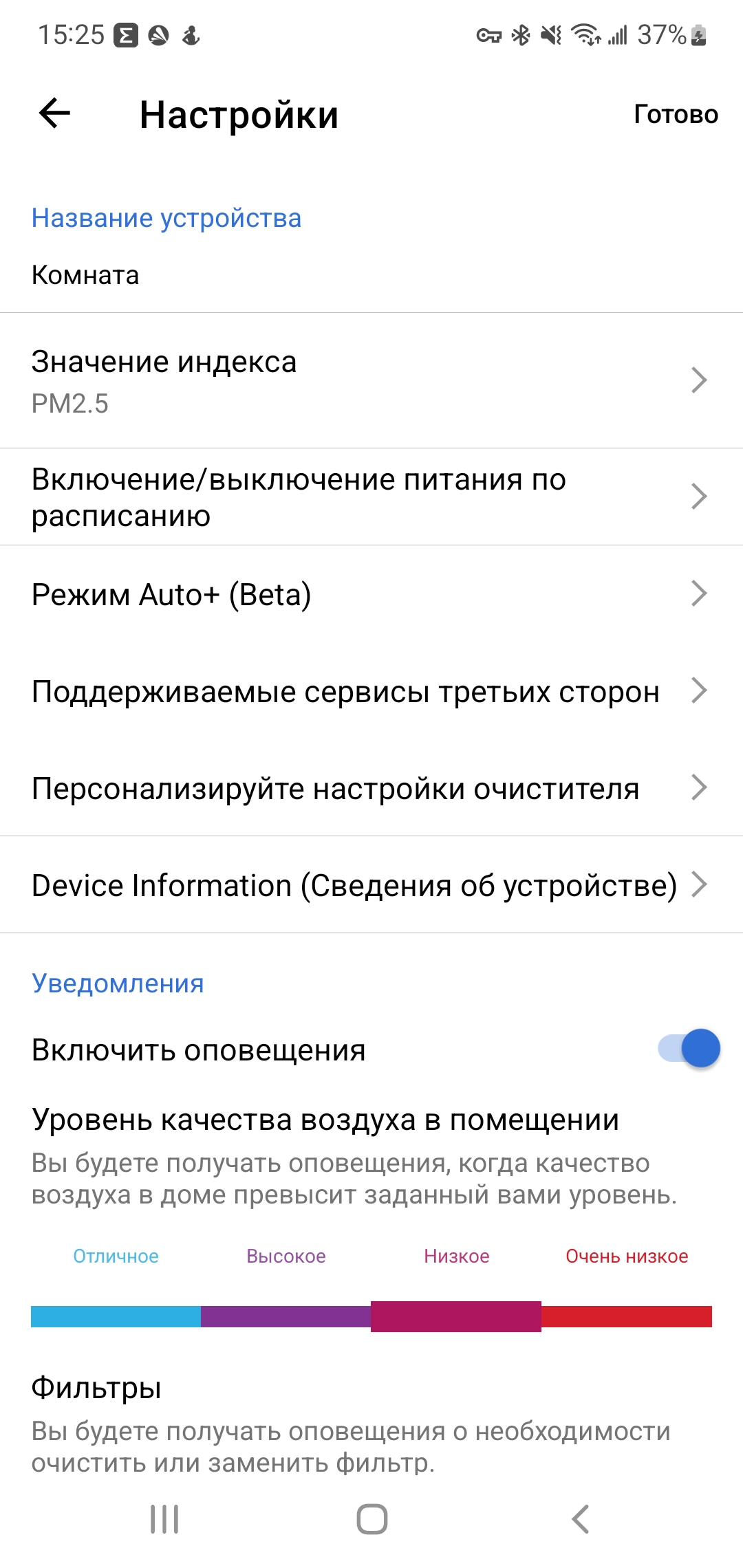Image resolution: width=743 pixels, height=1568 pixels.
Task: Tap Готово to save settings
Action: click(675, 114)
